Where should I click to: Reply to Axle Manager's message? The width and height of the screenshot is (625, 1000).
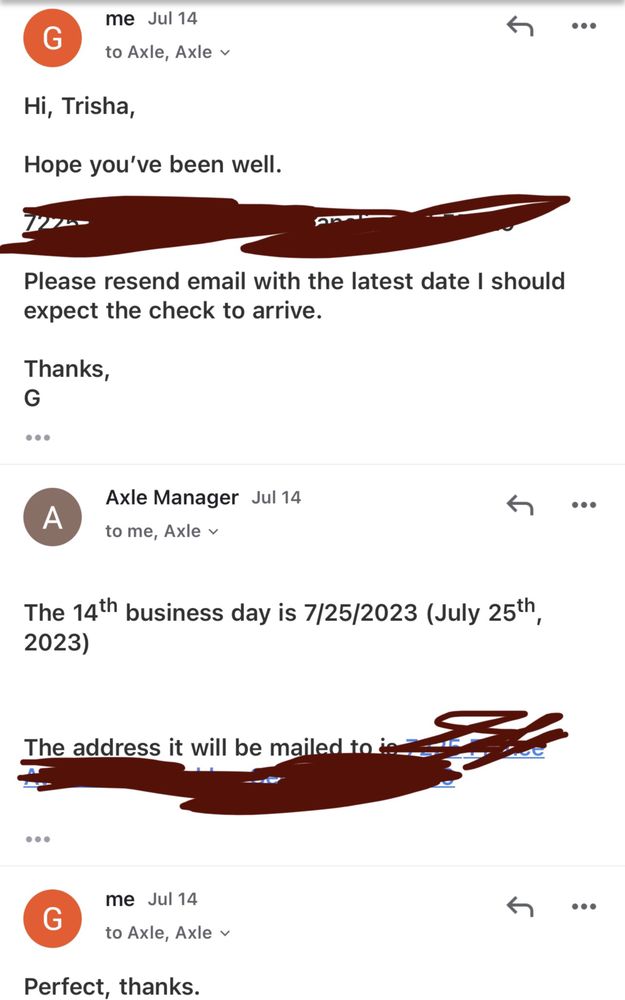(519, 505)
